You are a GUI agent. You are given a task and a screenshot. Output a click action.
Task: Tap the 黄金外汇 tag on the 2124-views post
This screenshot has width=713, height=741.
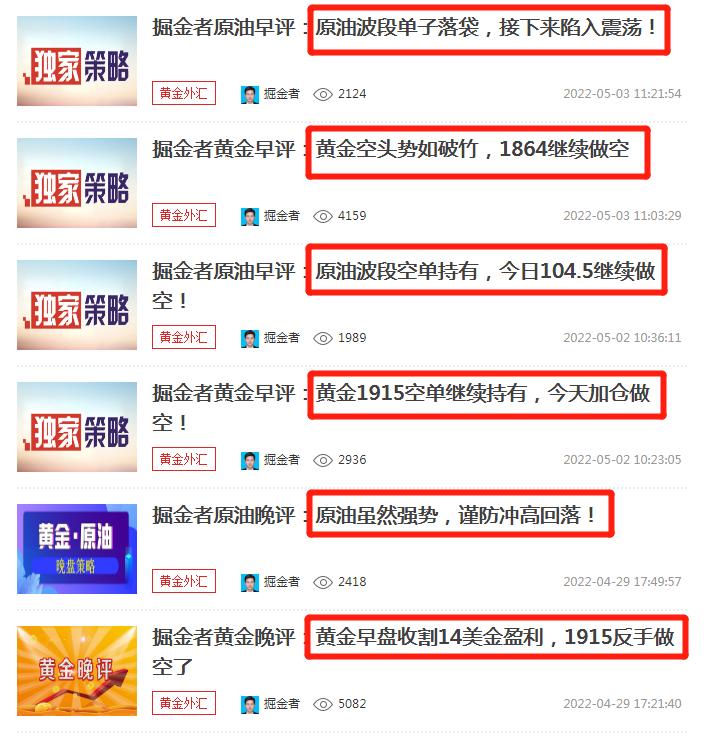tap(184, 93)
